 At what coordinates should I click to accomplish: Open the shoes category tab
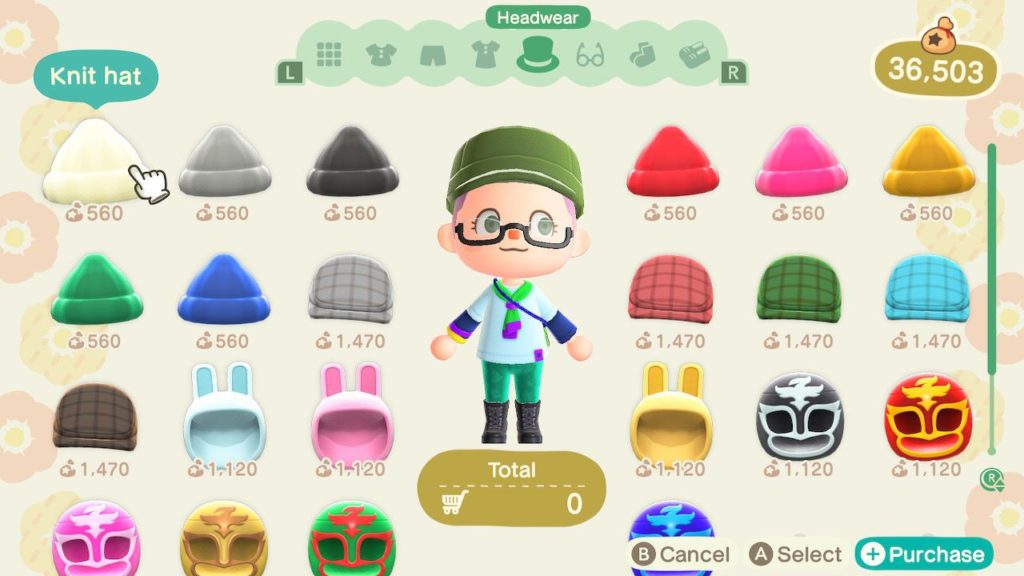pyautogui.click(x=693, y=54)
